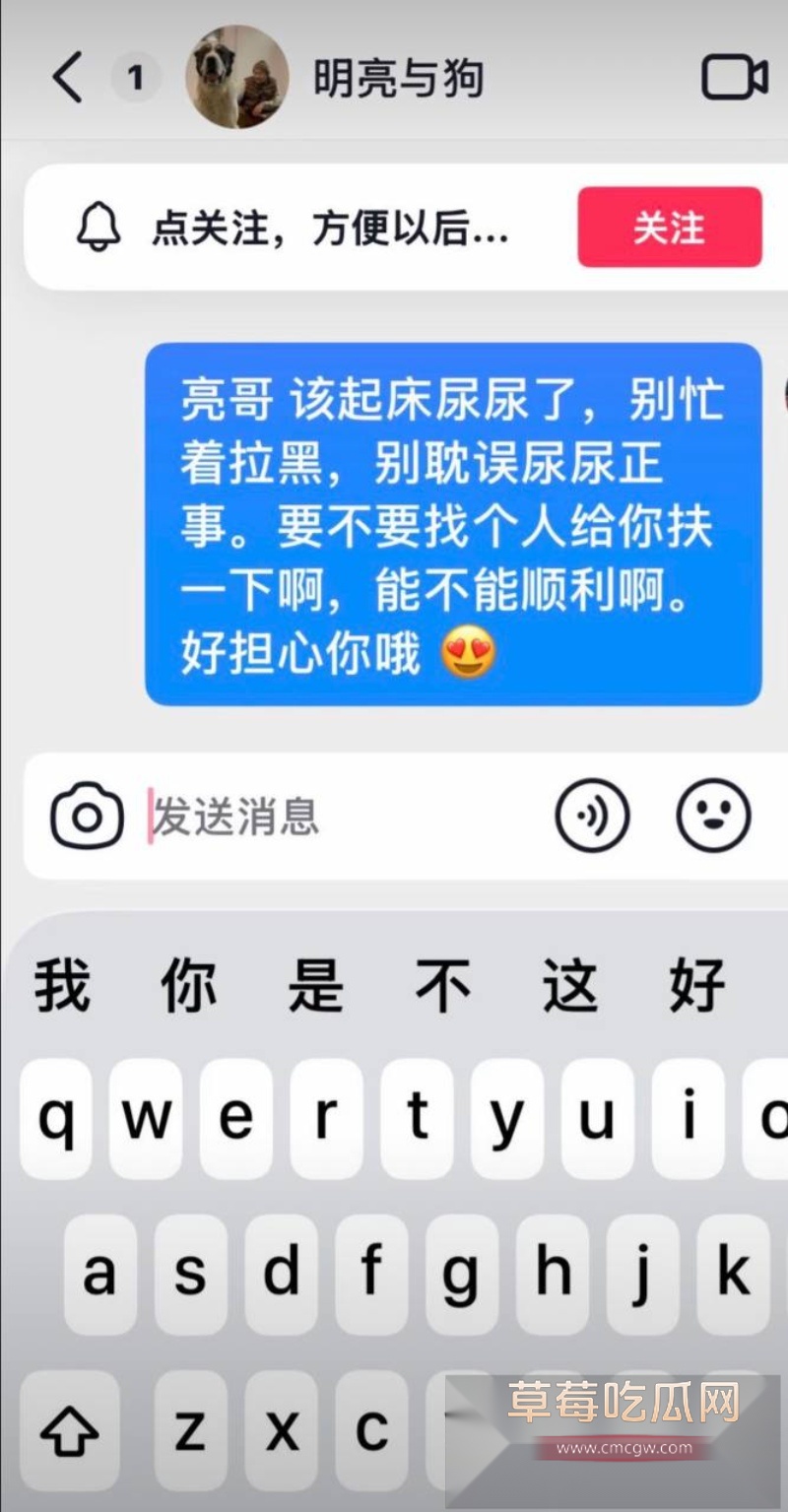Pick the suggested word 好
788x1512 pixels.
click(697, 986)
